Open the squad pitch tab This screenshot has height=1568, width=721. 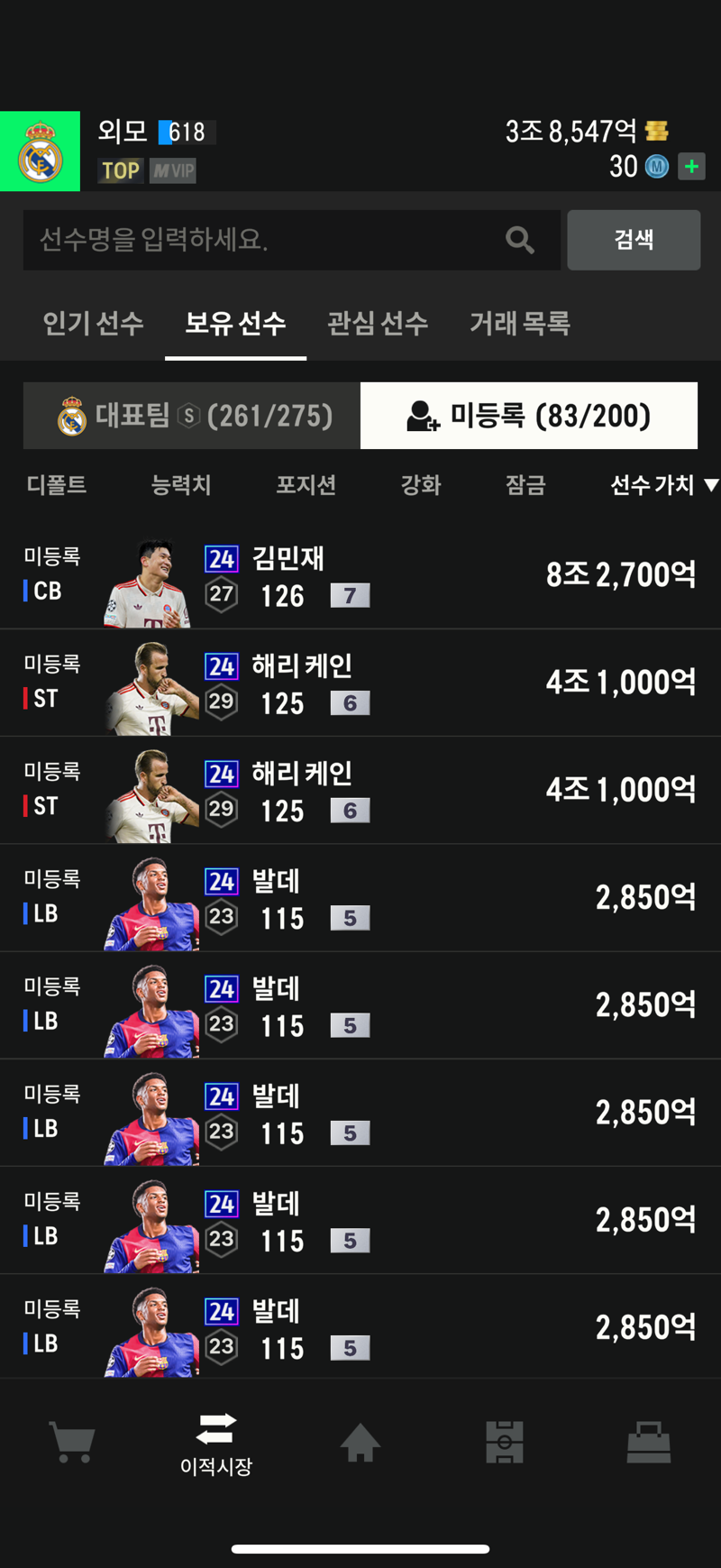point(505,1442)
